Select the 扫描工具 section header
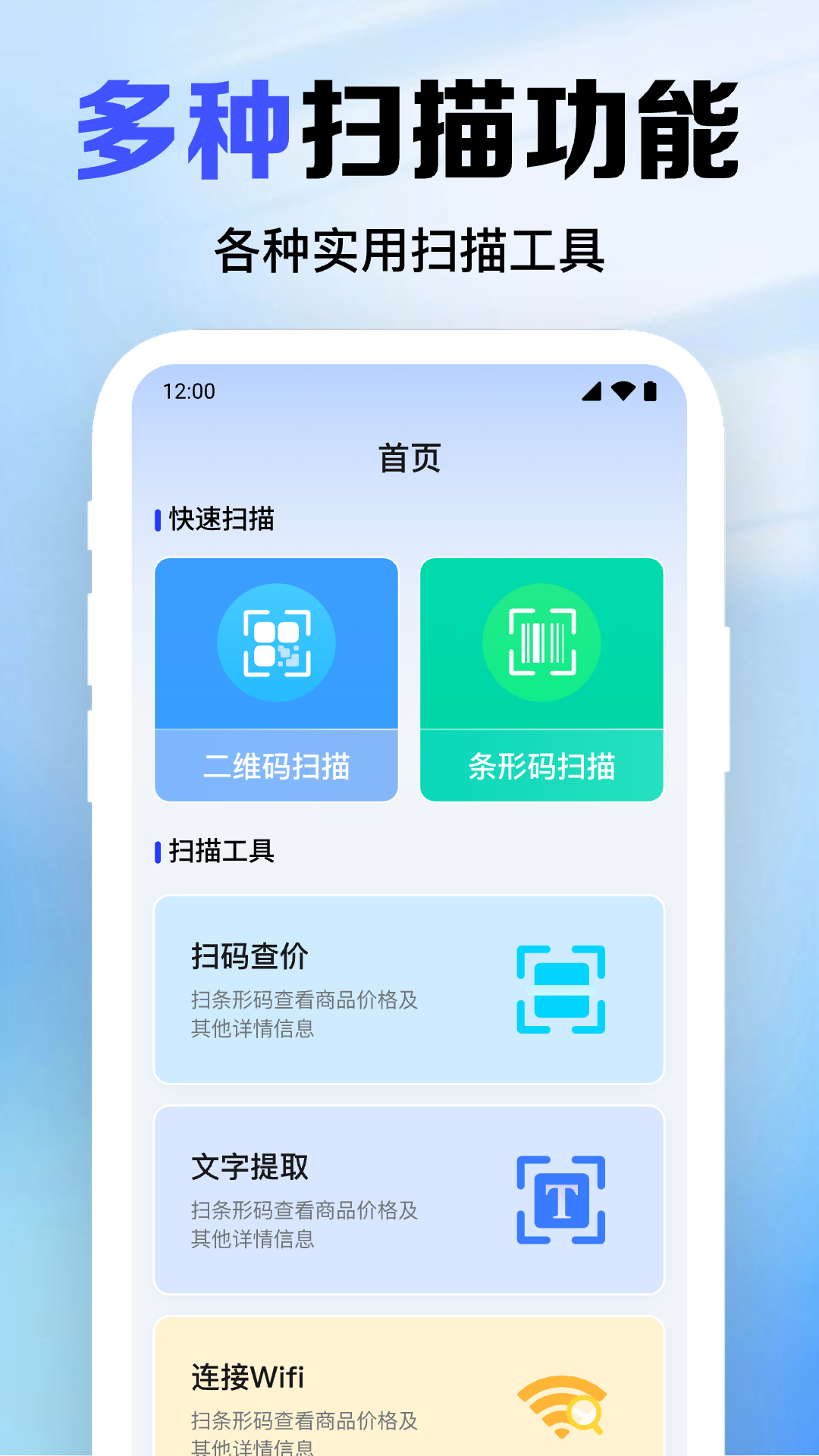Viewport: 819px width, 1456px height. point(222,853)
